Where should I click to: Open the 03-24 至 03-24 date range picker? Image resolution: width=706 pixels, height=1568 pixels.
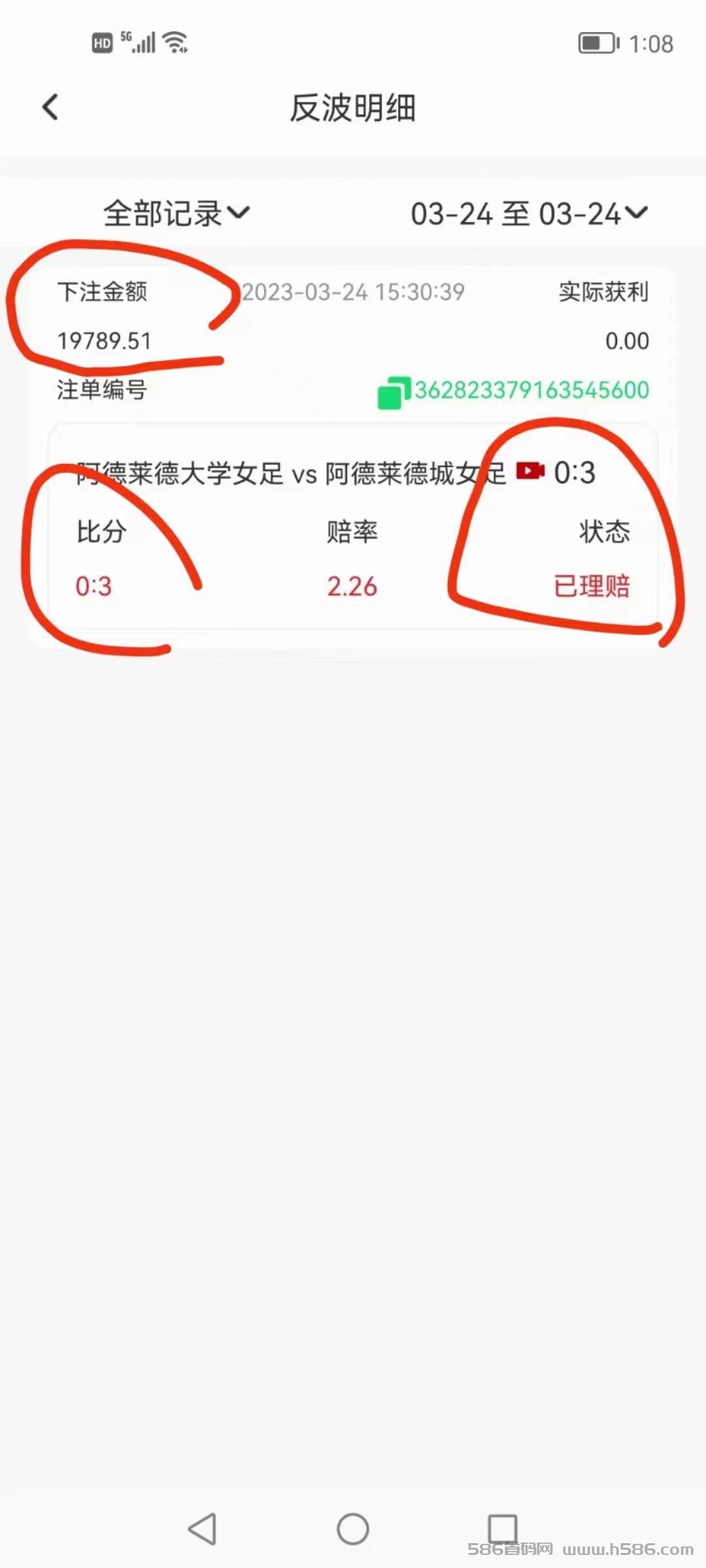(528, 214)
